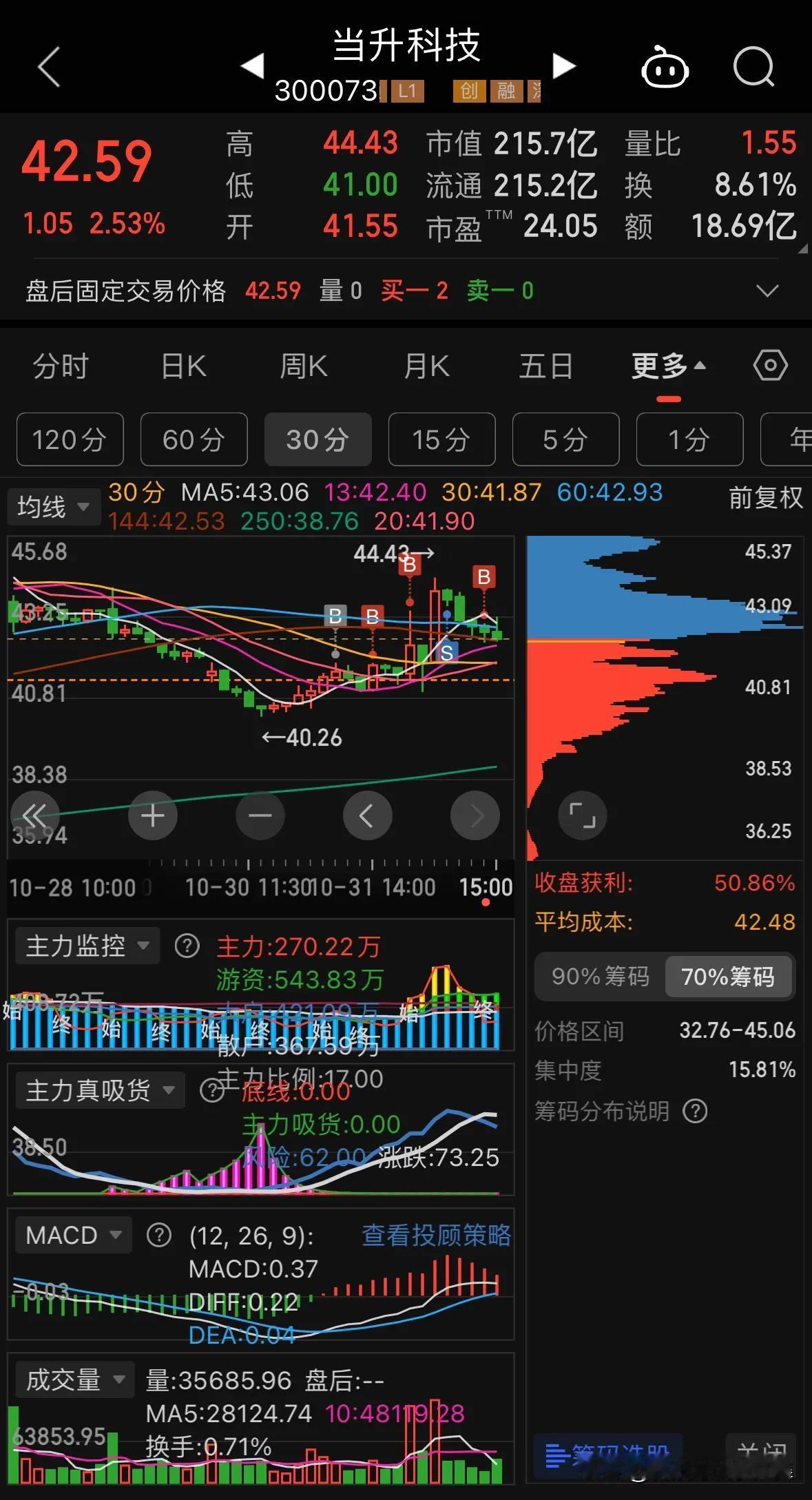
Task: Zoom out the chart with minus icon
Action: click(x=260, y=815)
